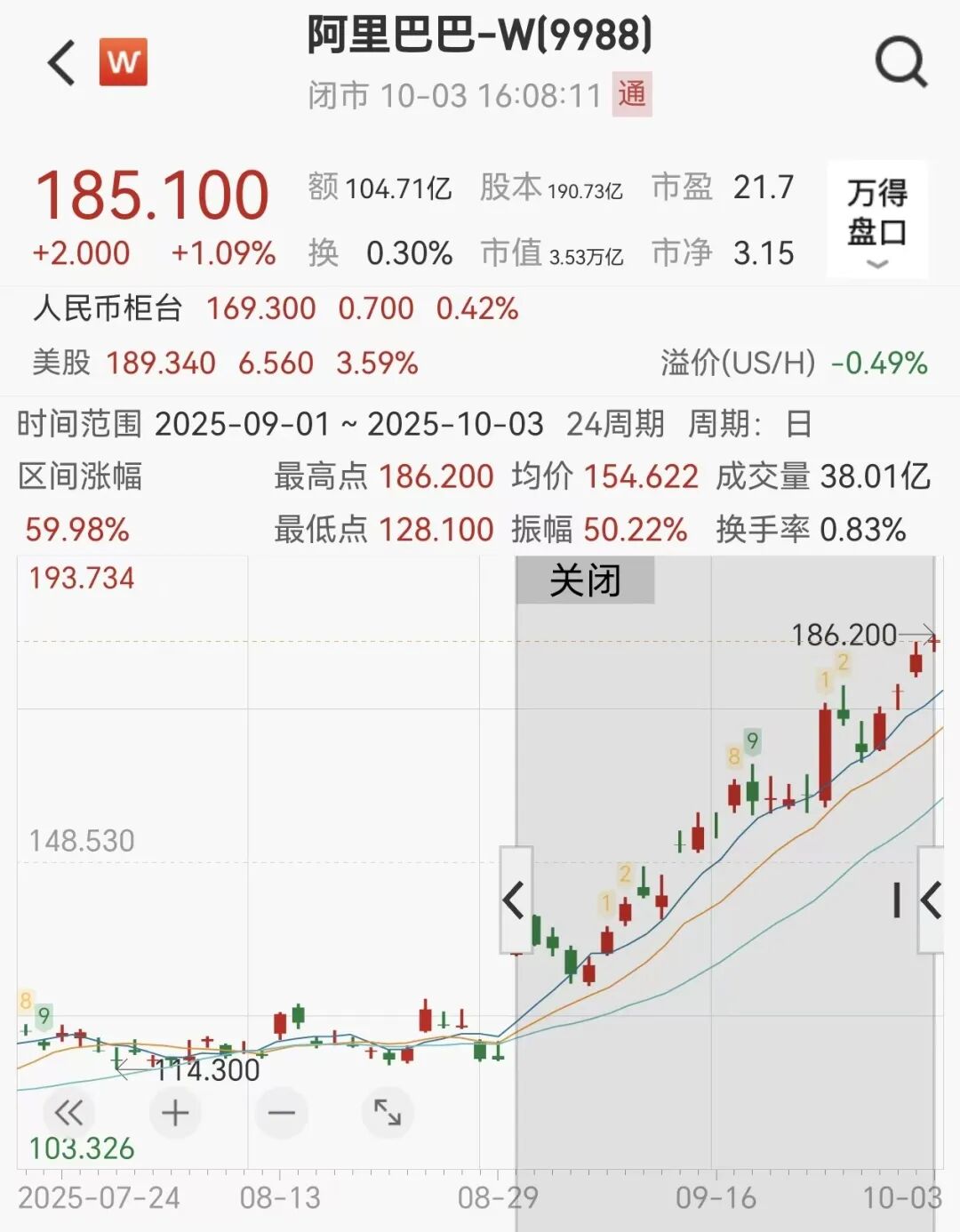
Task: Zoom in on the chart with the plus button
Action: pos(175,1113)
